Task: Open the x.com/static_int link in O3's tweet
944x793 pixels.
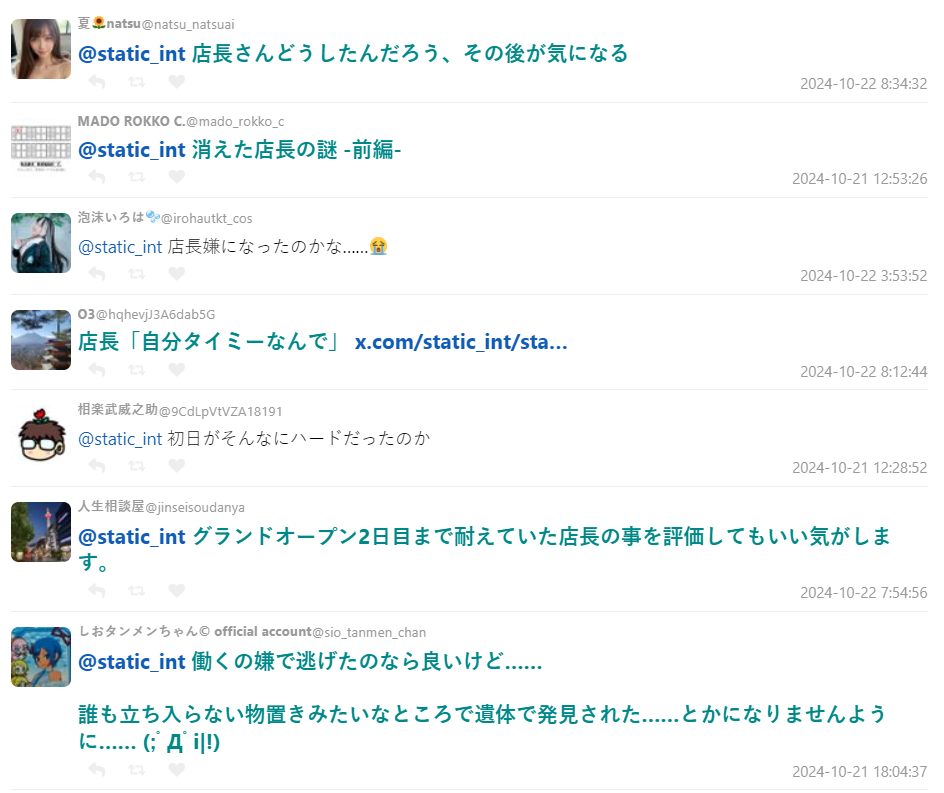Action: click(461, 342)
